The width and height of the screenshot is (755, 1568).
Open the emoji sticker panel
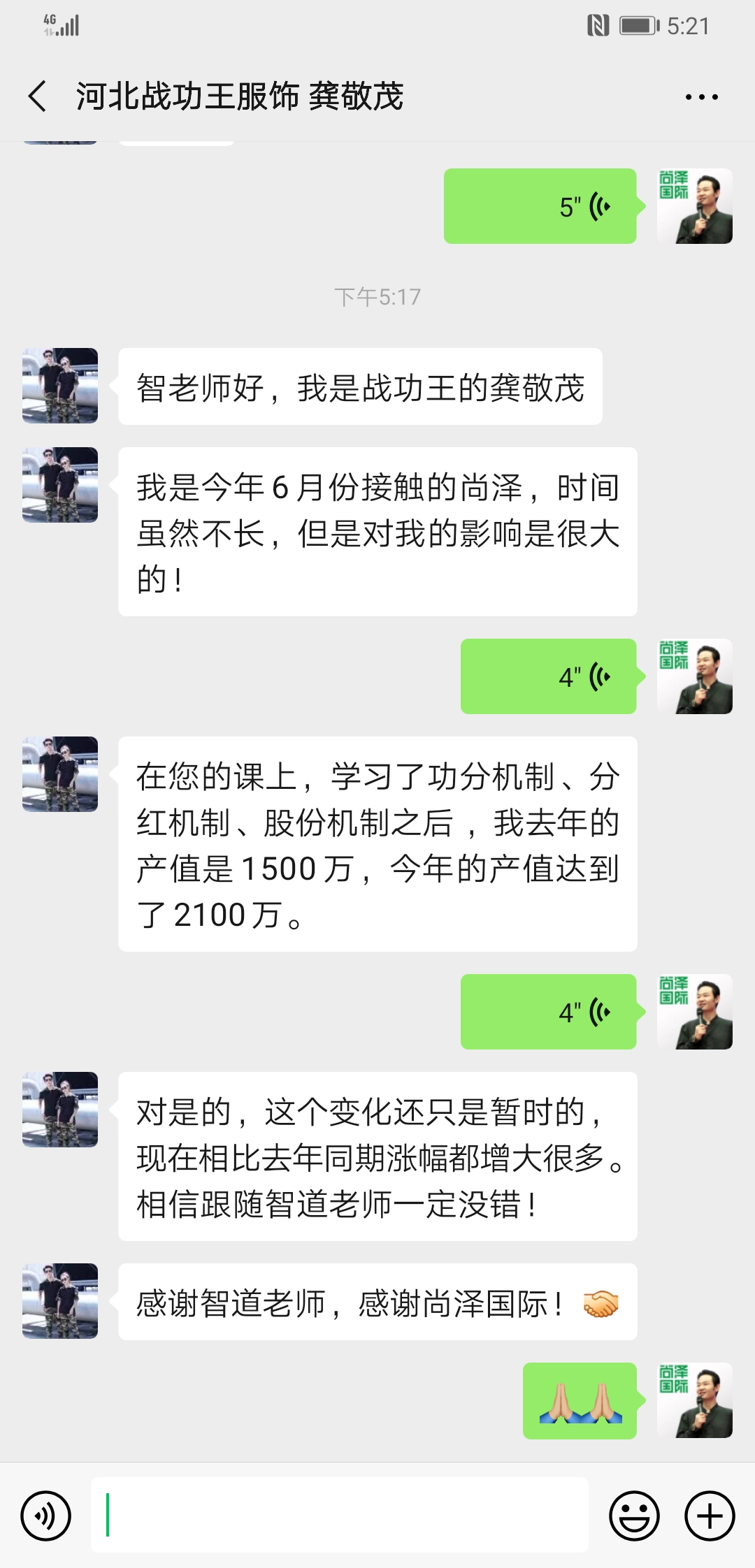point(634,1516)
